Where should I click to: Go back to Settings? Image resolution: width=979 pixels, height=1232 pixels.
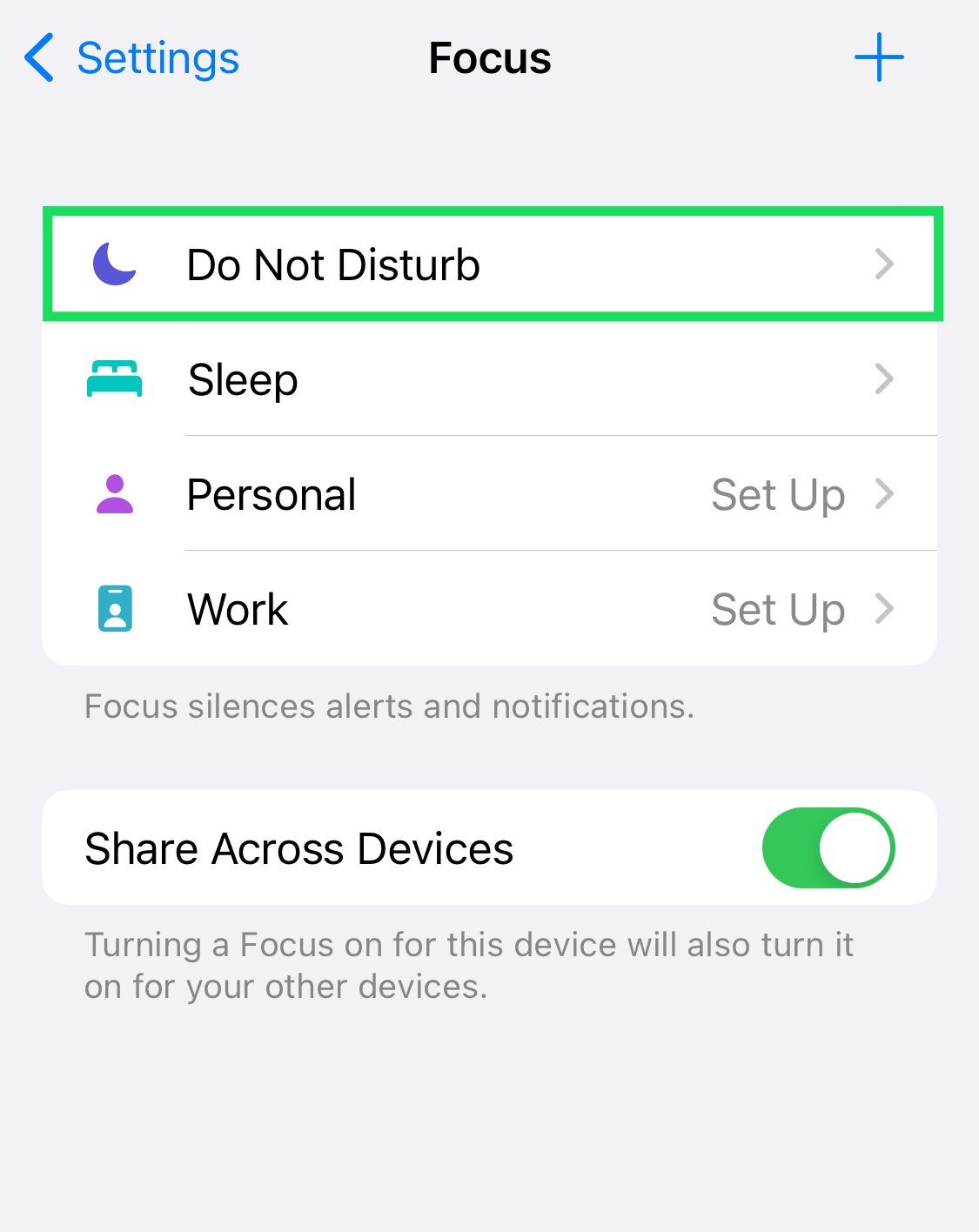[x=132, y=58]
